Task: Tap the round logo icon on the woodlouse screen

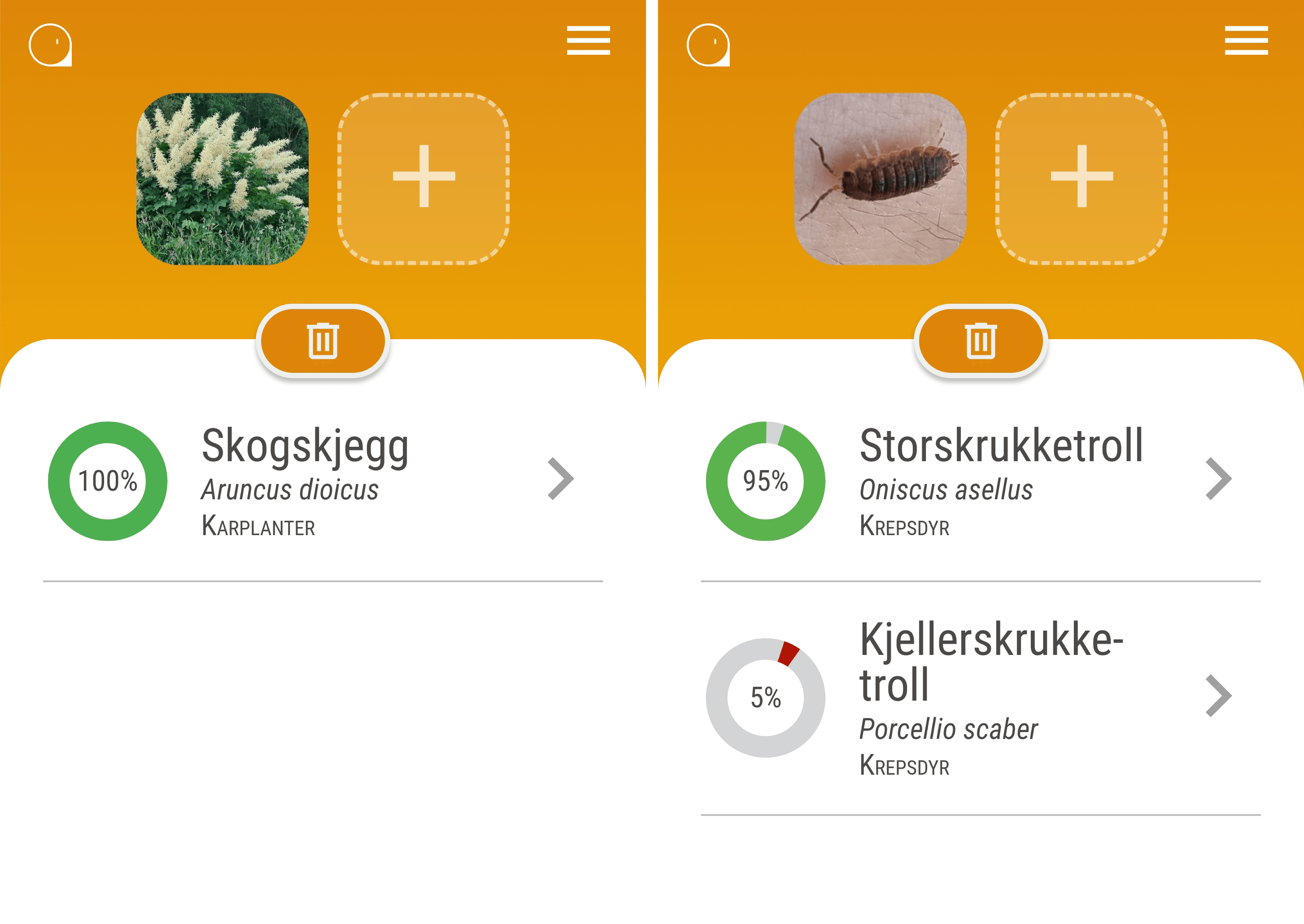Action: coord(708,45)
